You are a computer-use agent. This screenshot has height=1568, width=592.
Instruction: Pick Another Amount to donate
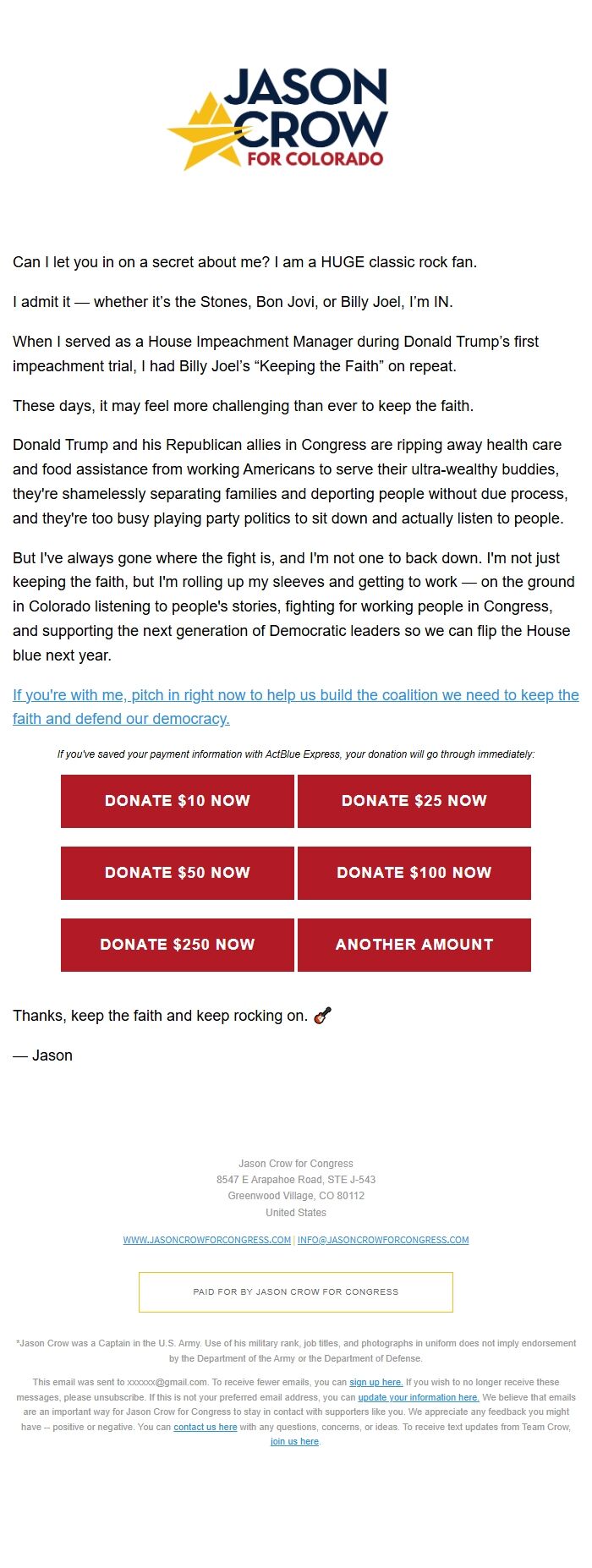[x=414, y=945]
